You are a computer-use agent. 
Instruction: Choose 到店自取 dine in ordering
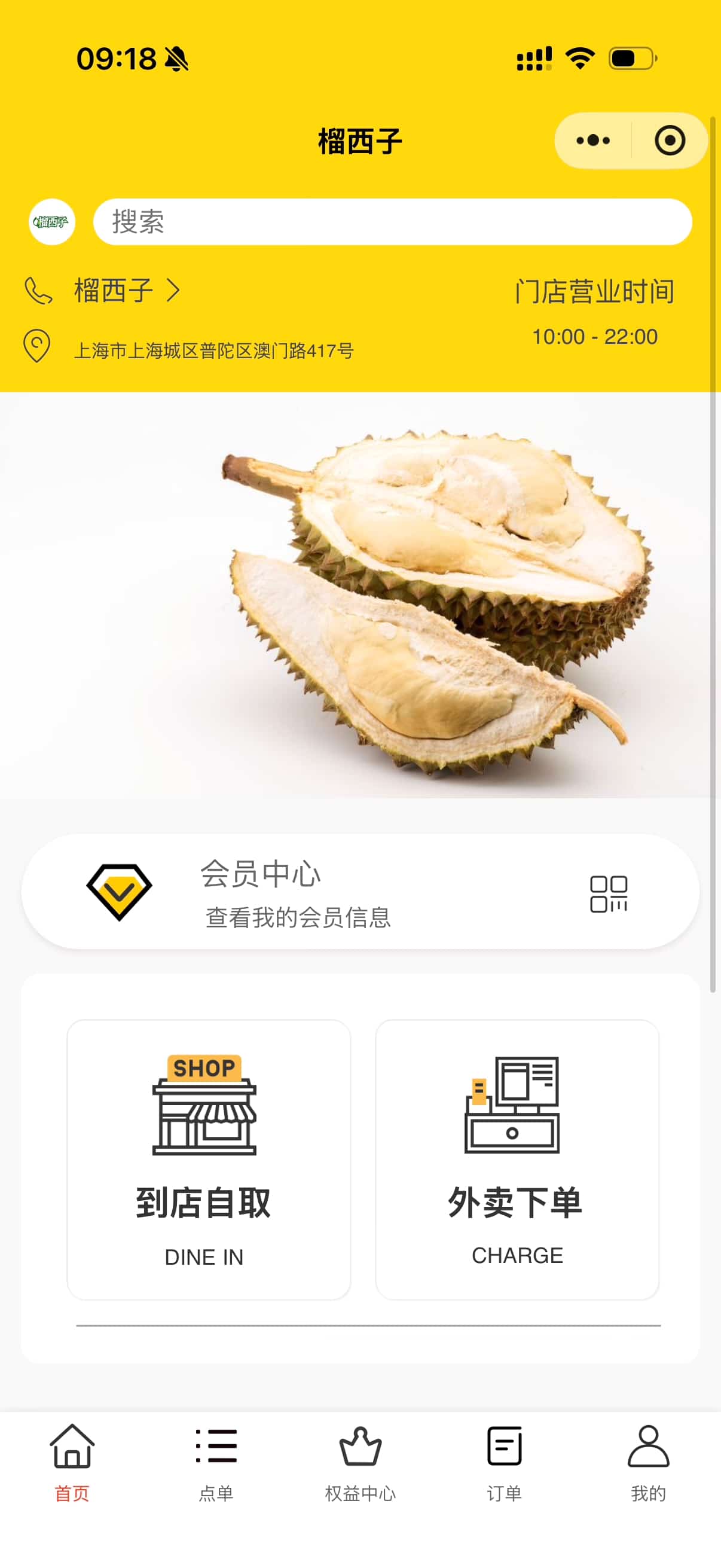point(208,1159)
